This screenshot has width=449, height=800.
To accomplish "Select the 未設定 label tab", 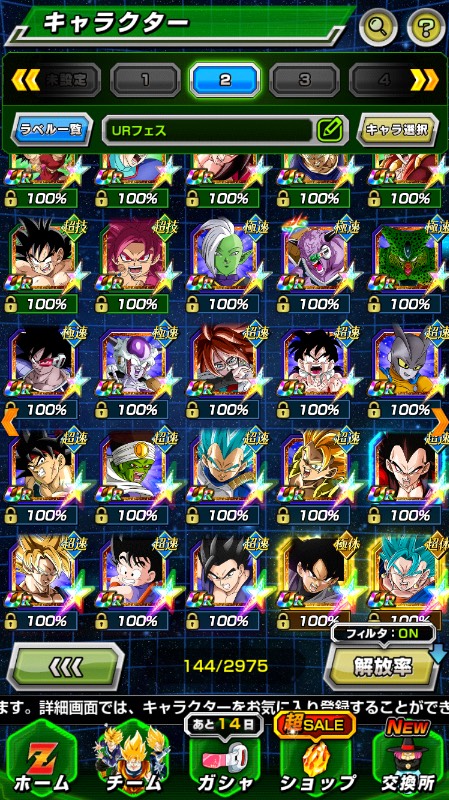I will click(64, 80).
